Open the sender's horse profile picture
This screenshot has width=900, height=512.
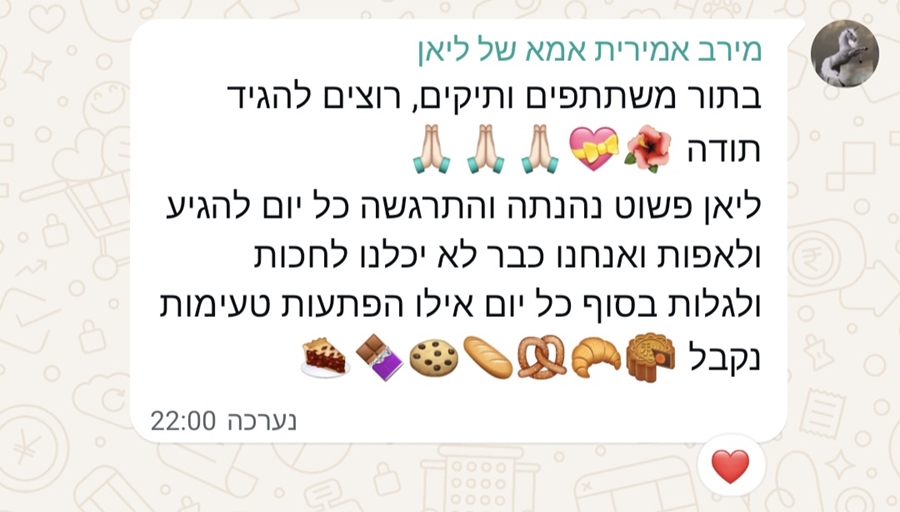coord(844,54)
